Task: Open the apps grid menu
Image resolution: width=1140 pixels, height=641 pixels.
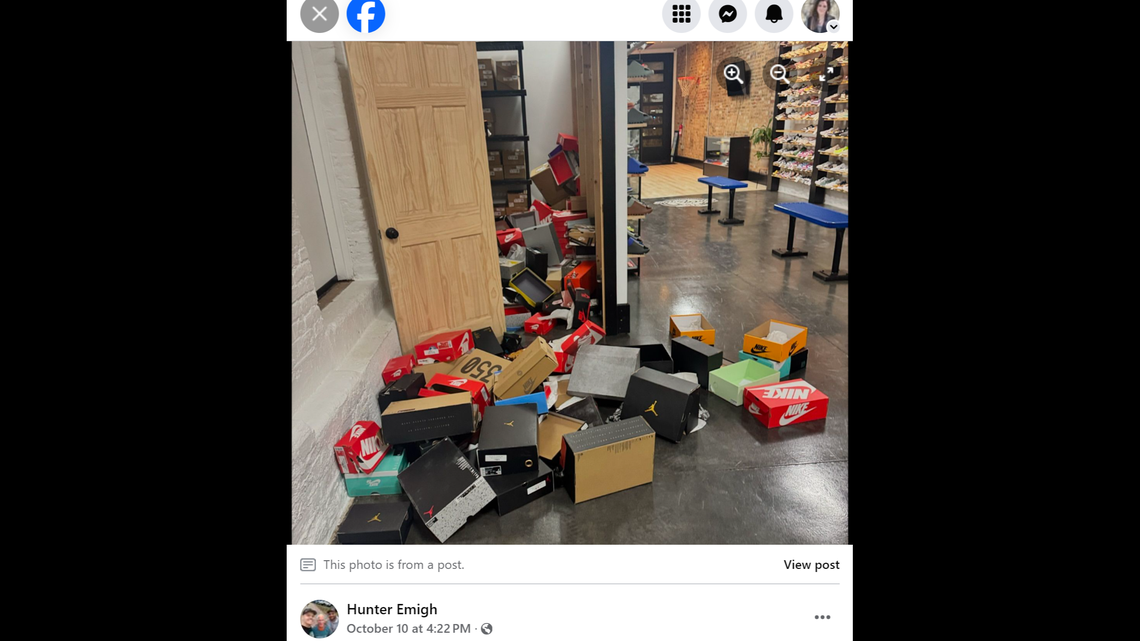Action: (681, 14)
